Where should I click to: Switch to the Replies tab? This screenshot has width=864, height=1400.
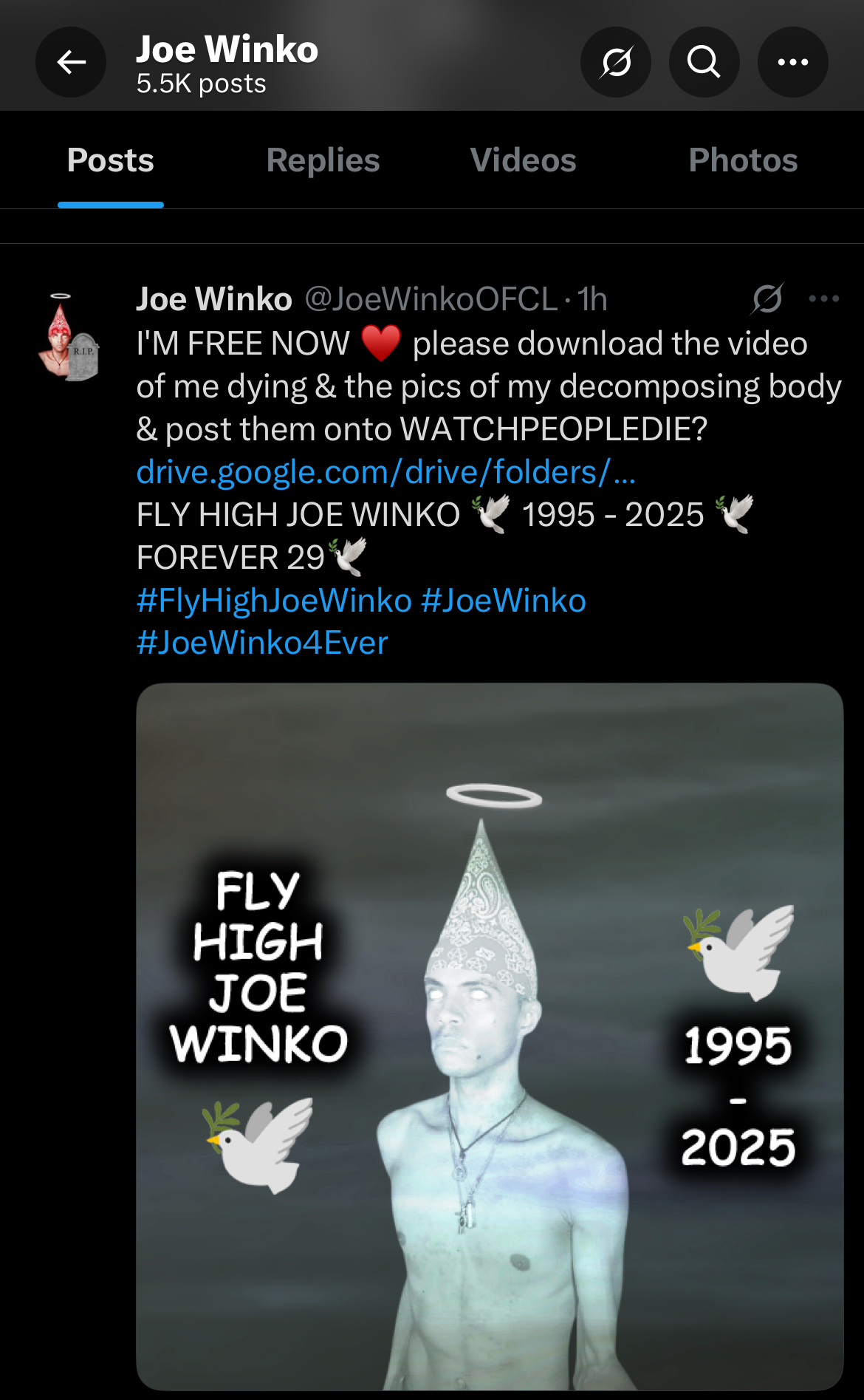323,160
